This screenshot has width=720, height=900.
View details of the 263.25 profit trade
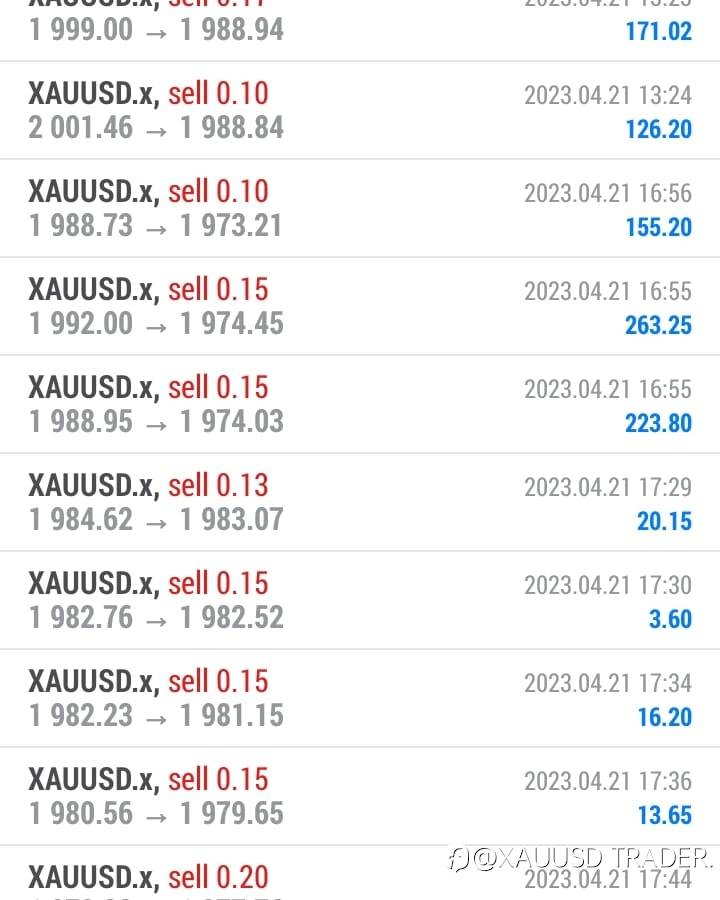pyautogui.click(x=360, y=306)
